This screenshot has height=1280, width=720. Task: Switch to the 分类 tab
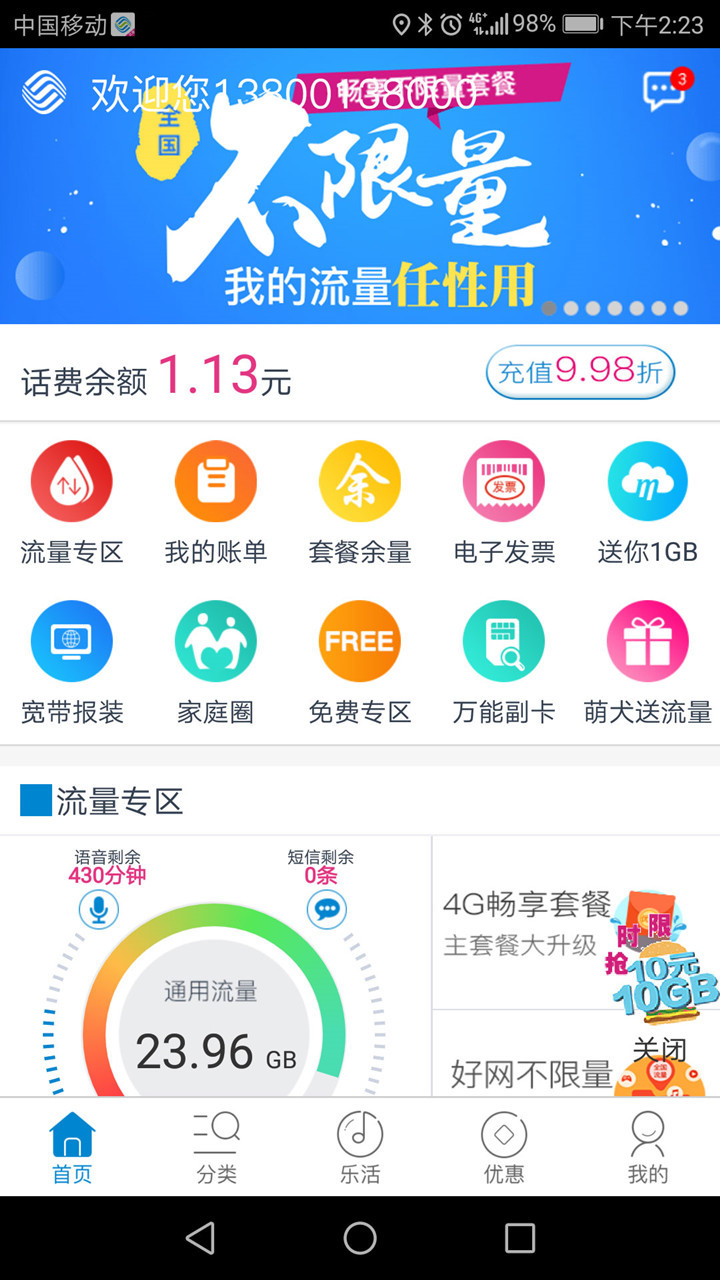[x=216, y=1147]
